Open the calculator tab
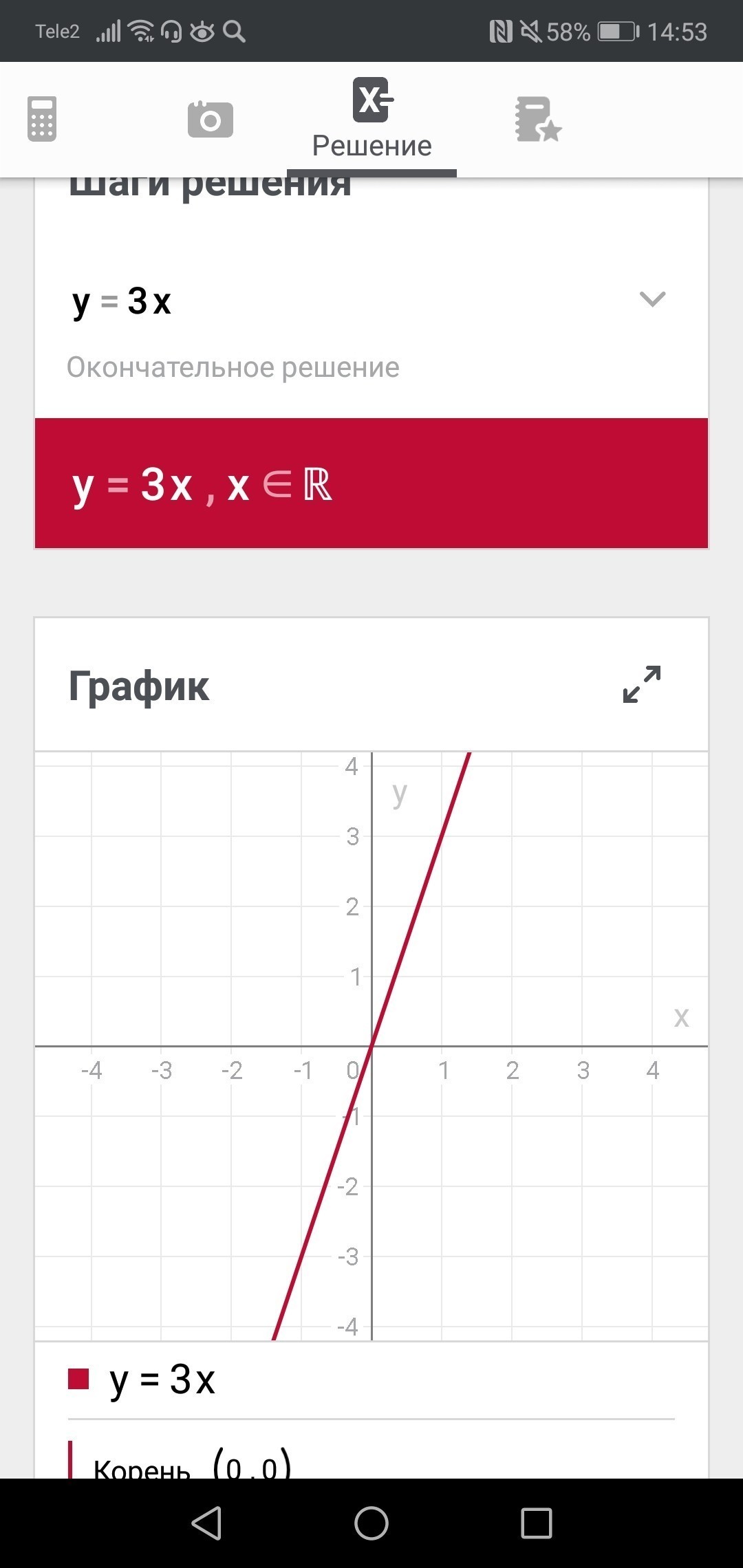The width and height of the screenshot is (743, 1568). (x=42, y=119)
